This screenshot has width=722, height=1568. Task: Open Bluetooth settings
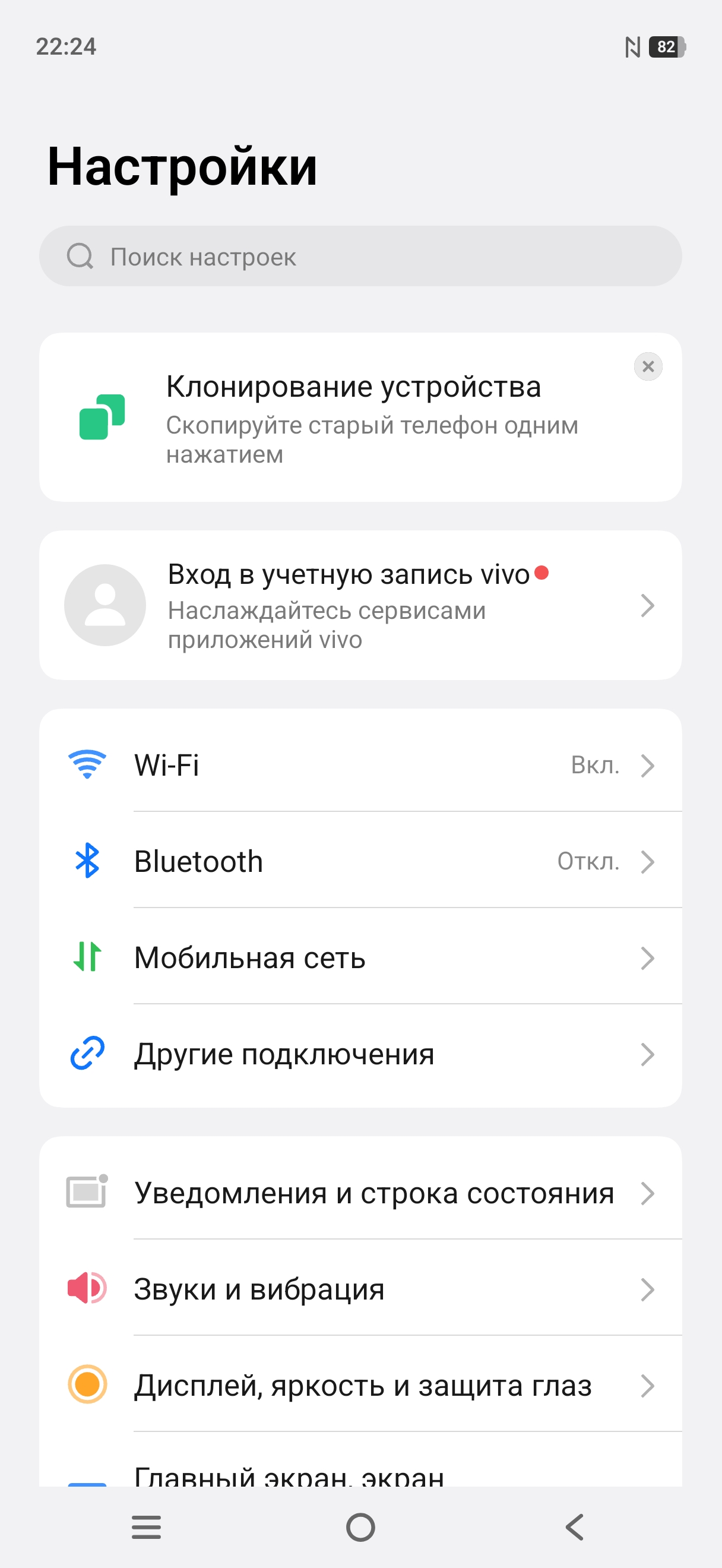[x=360, y=861]
